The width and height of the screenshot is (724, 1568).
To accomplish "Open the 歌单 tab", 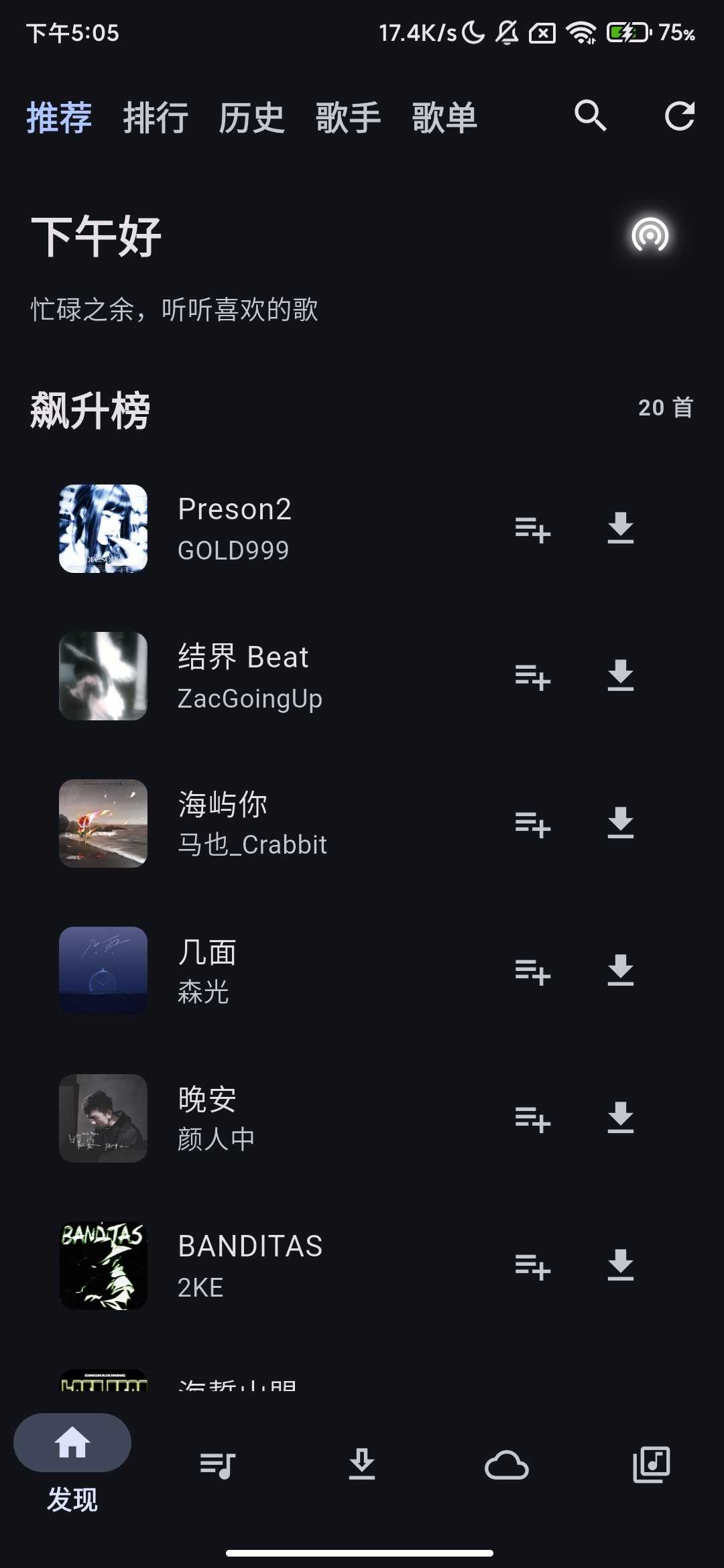I will pyautogui.click(x=444, y=117).
